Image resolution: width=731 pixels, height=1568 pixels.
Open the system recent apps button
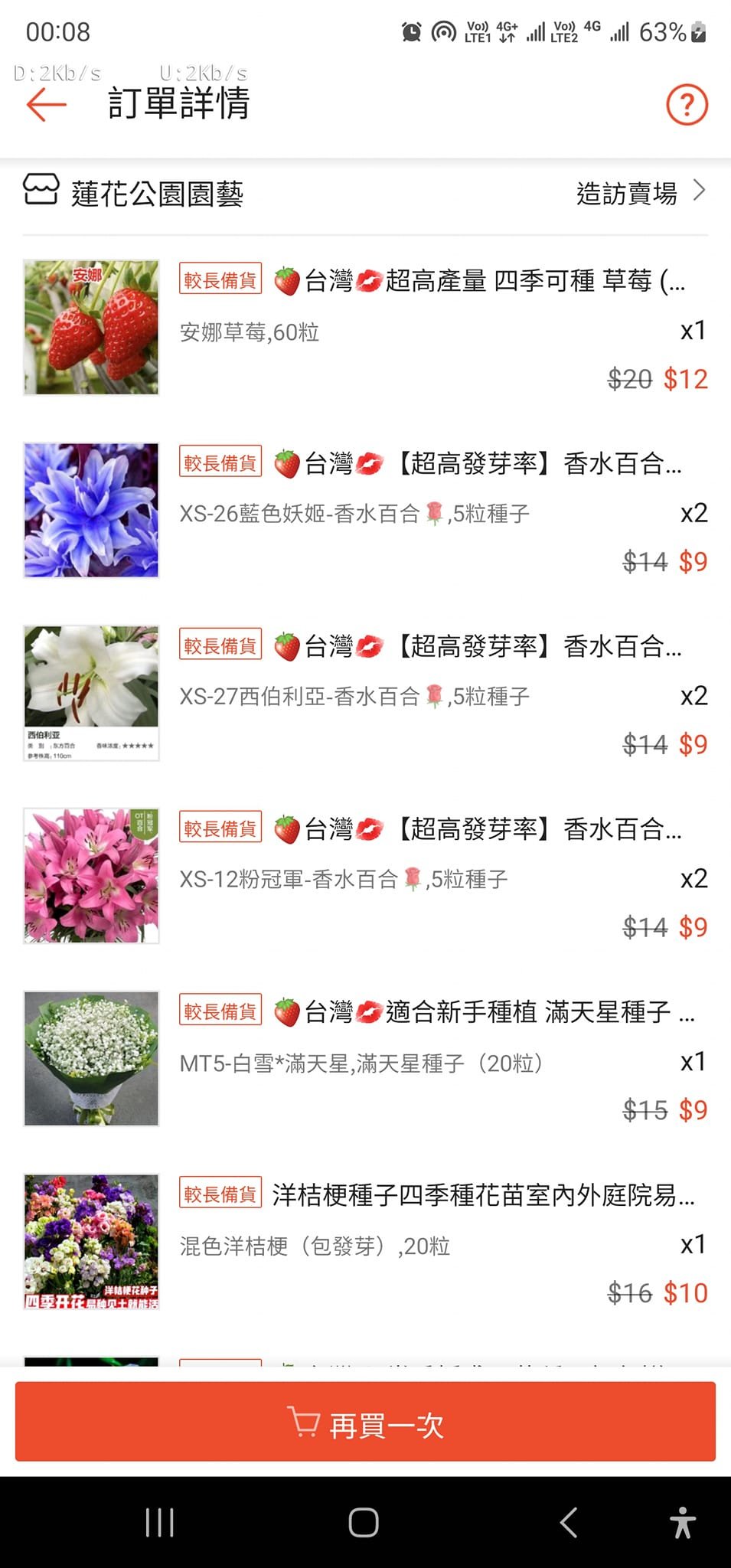click(x=159, y=1522)
